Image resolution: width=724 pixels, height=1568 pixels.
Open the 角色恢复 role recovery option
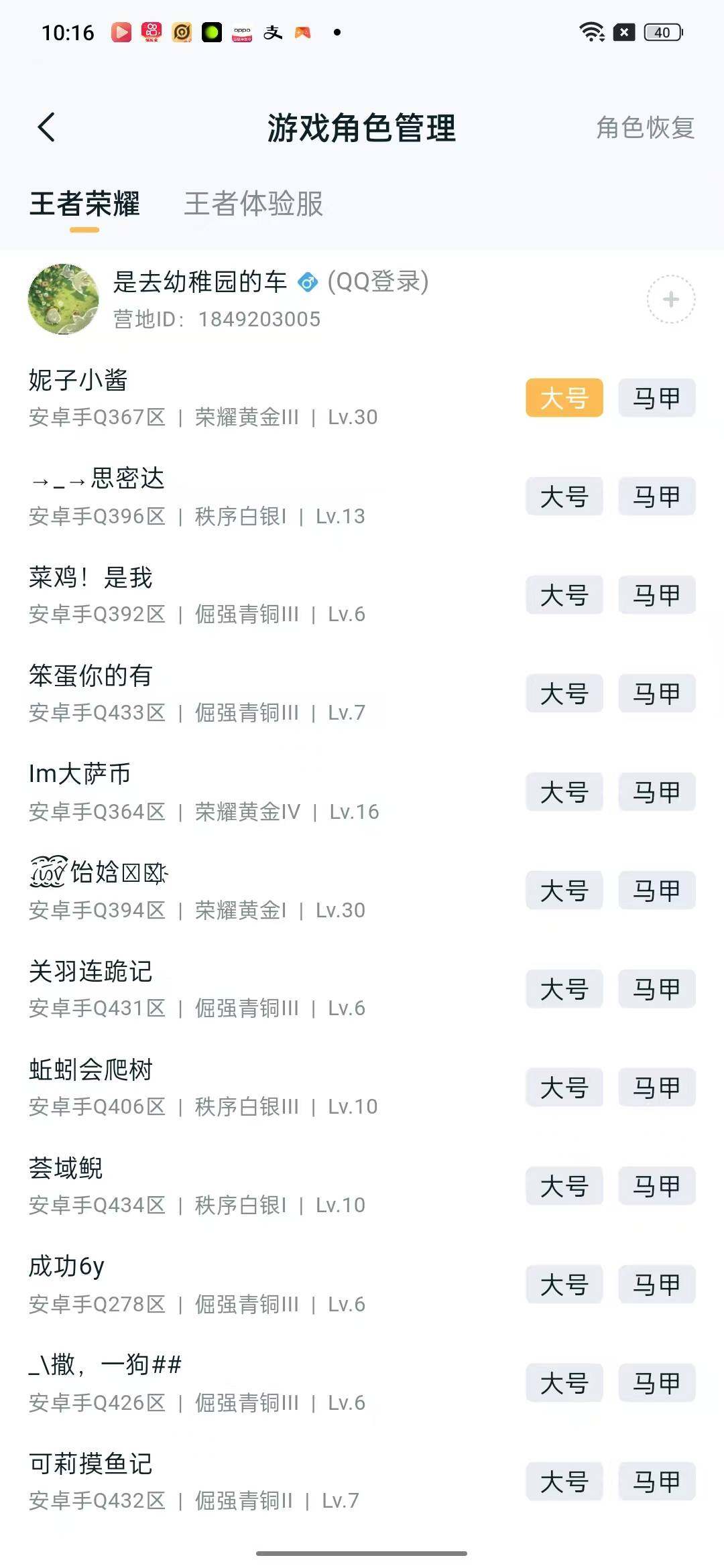[x=645, y=129]
